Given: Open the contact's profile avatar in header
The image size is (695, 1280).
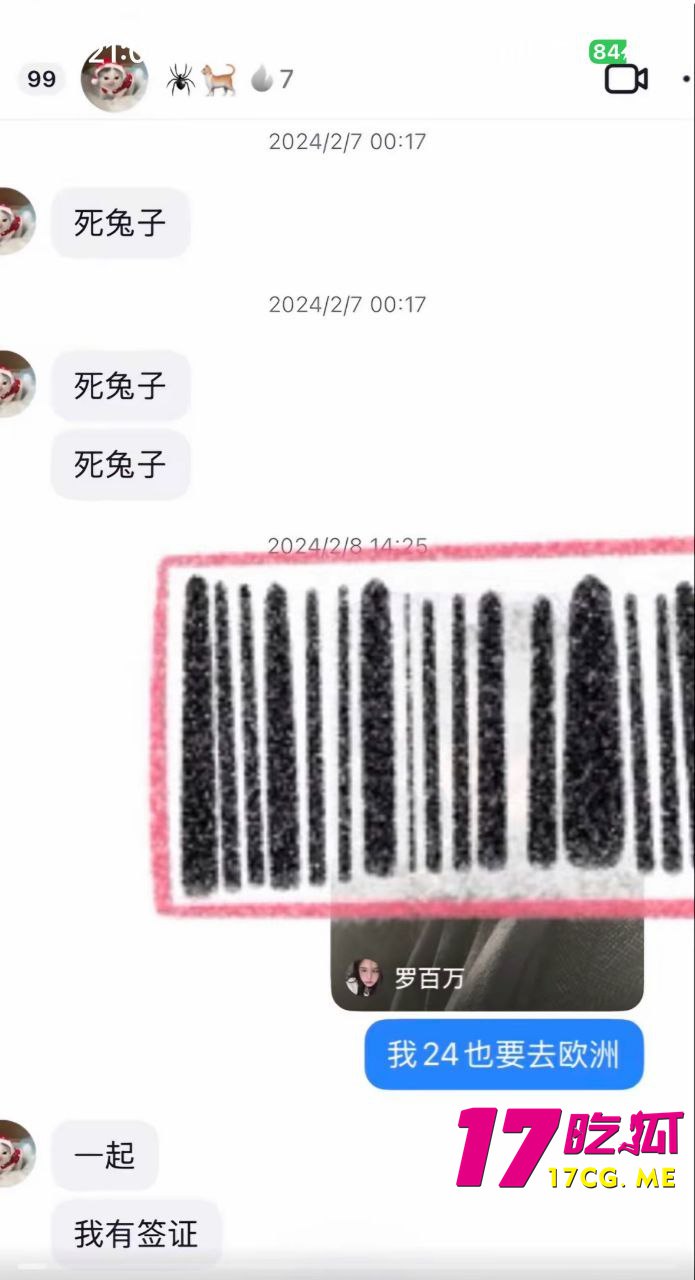Looking at the screenshot, I should click(114, 78).
